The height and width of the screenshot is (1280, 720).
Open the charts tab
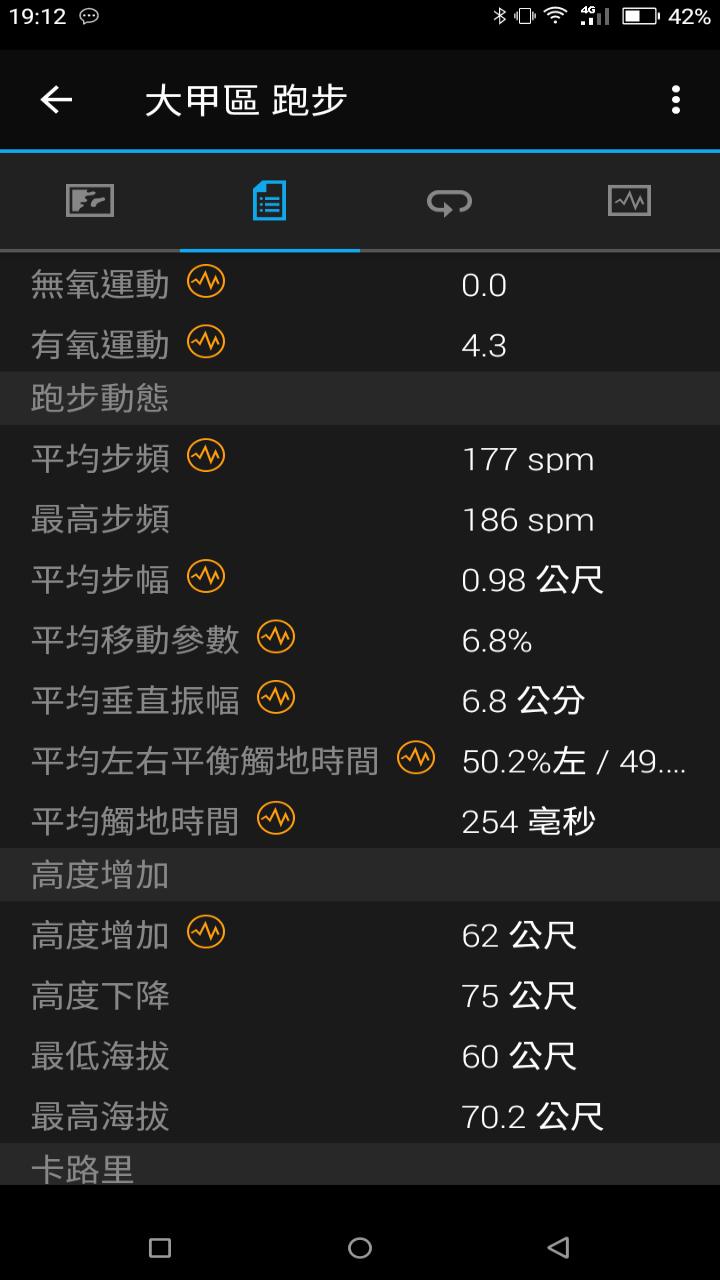coord(629,201)
